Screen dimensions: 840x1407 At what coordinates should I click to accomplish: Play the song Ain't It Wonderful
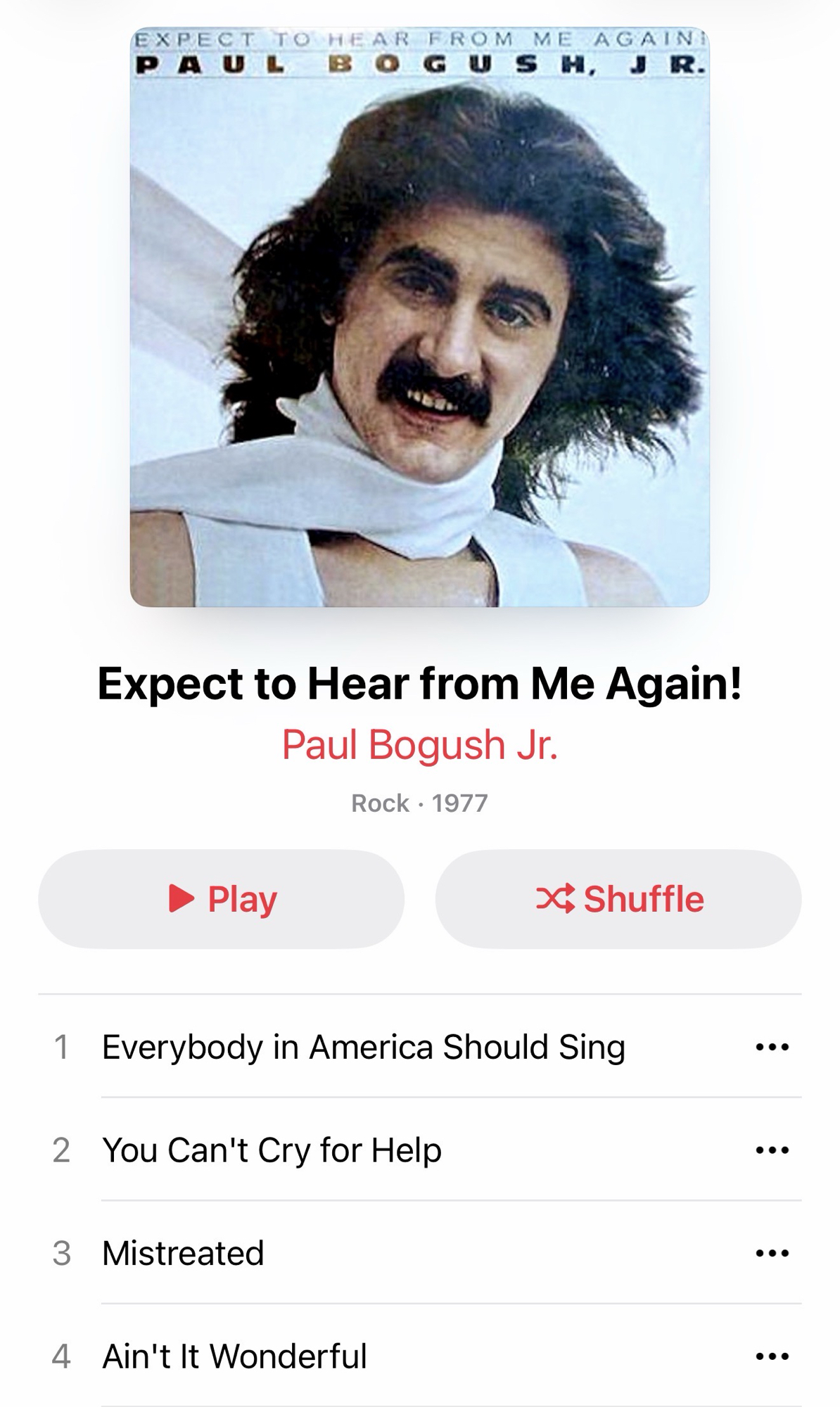[234, 1356]
